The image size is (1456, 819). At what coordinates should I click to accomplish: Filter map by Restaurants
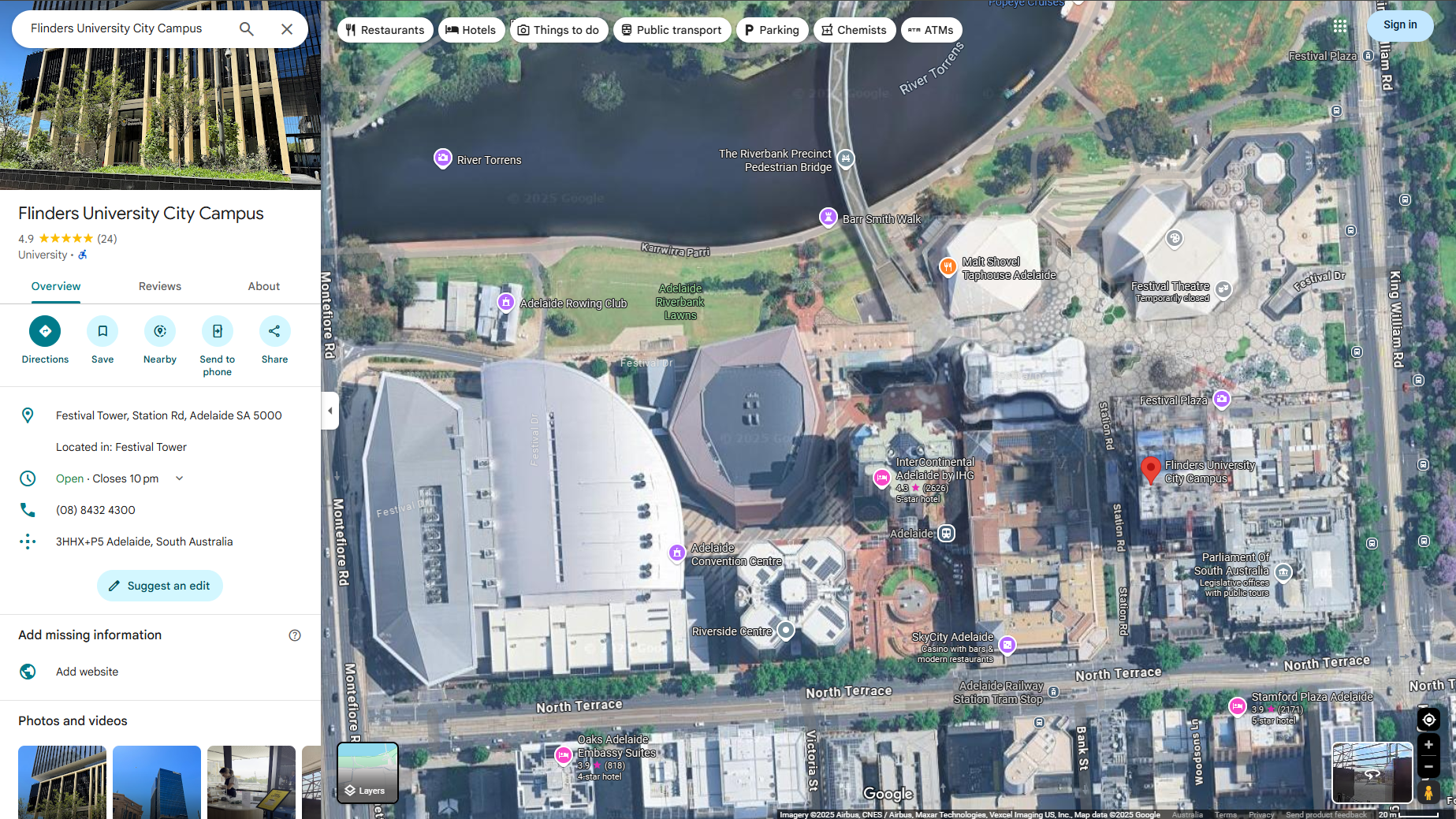pyautogui.click(x=385, y=30)
